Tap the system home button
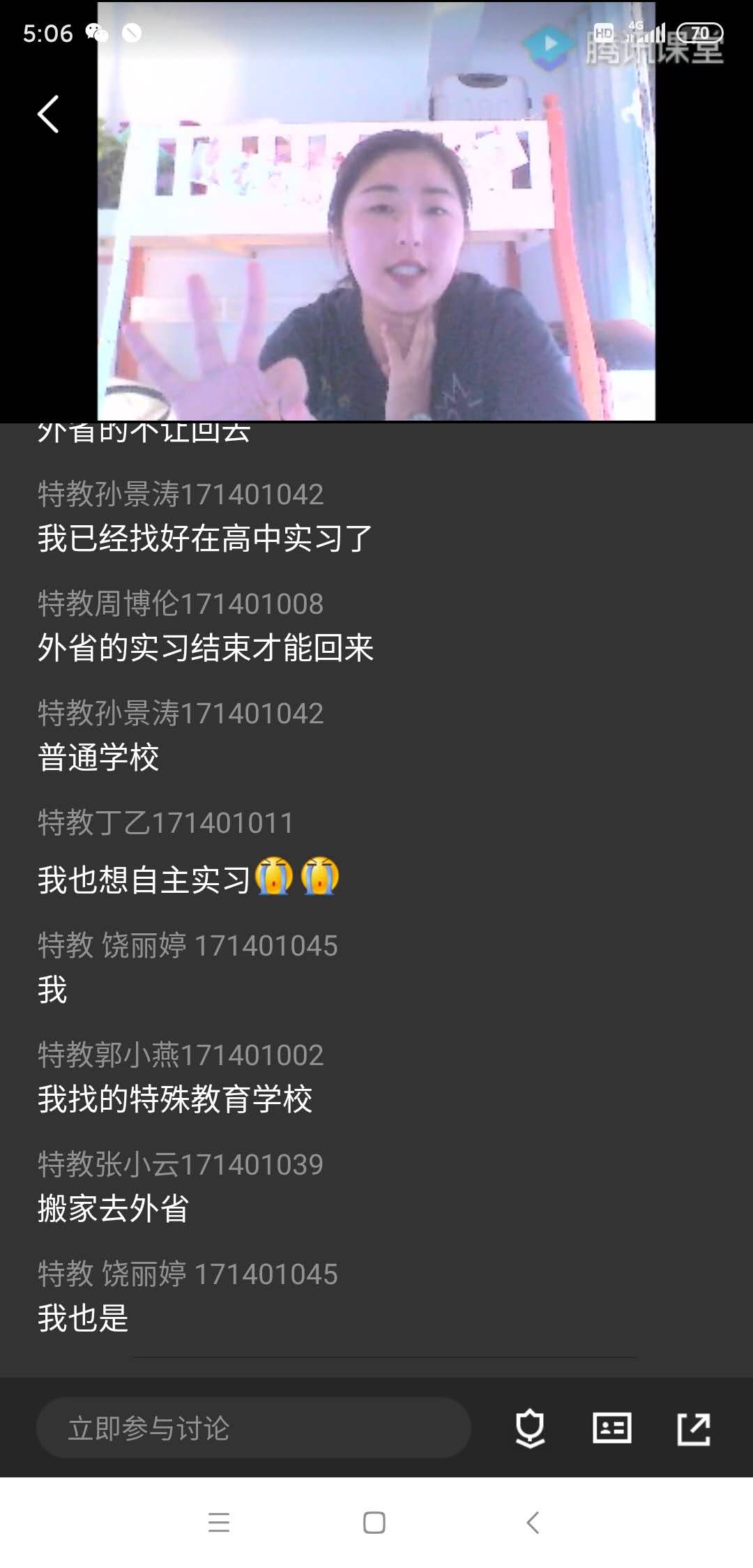 pyautogui.click(x=374, y=1523)
